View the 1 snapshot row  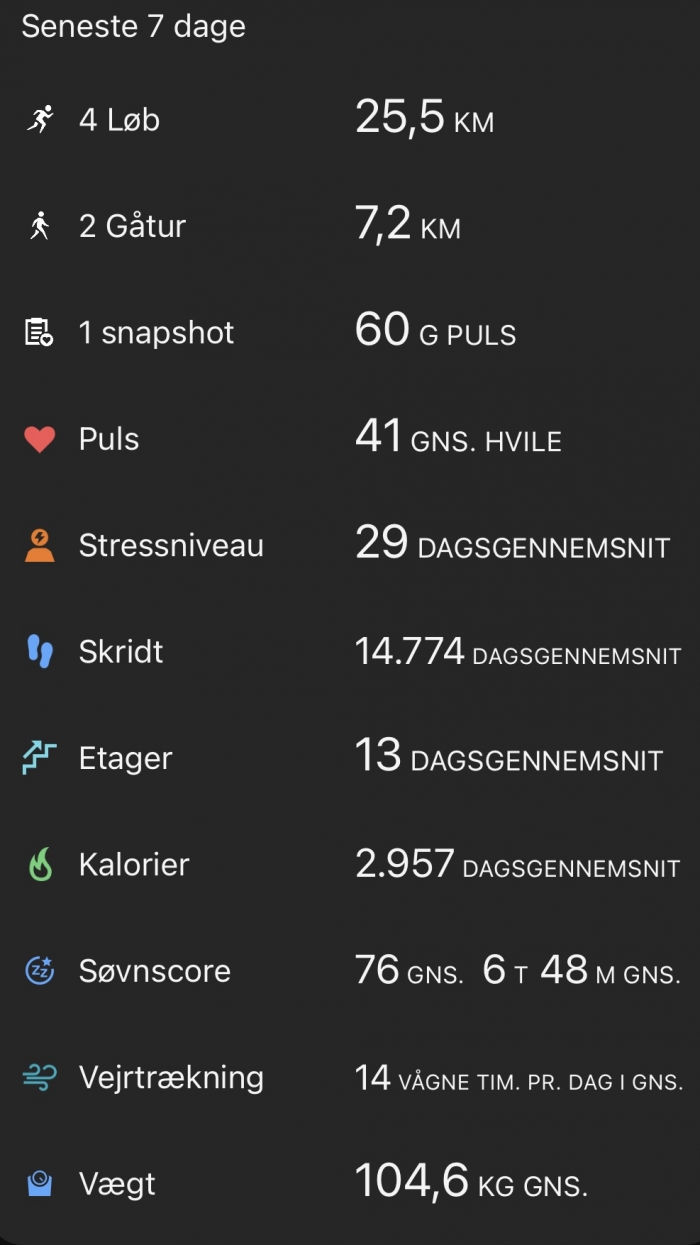(x=350, y=332)
